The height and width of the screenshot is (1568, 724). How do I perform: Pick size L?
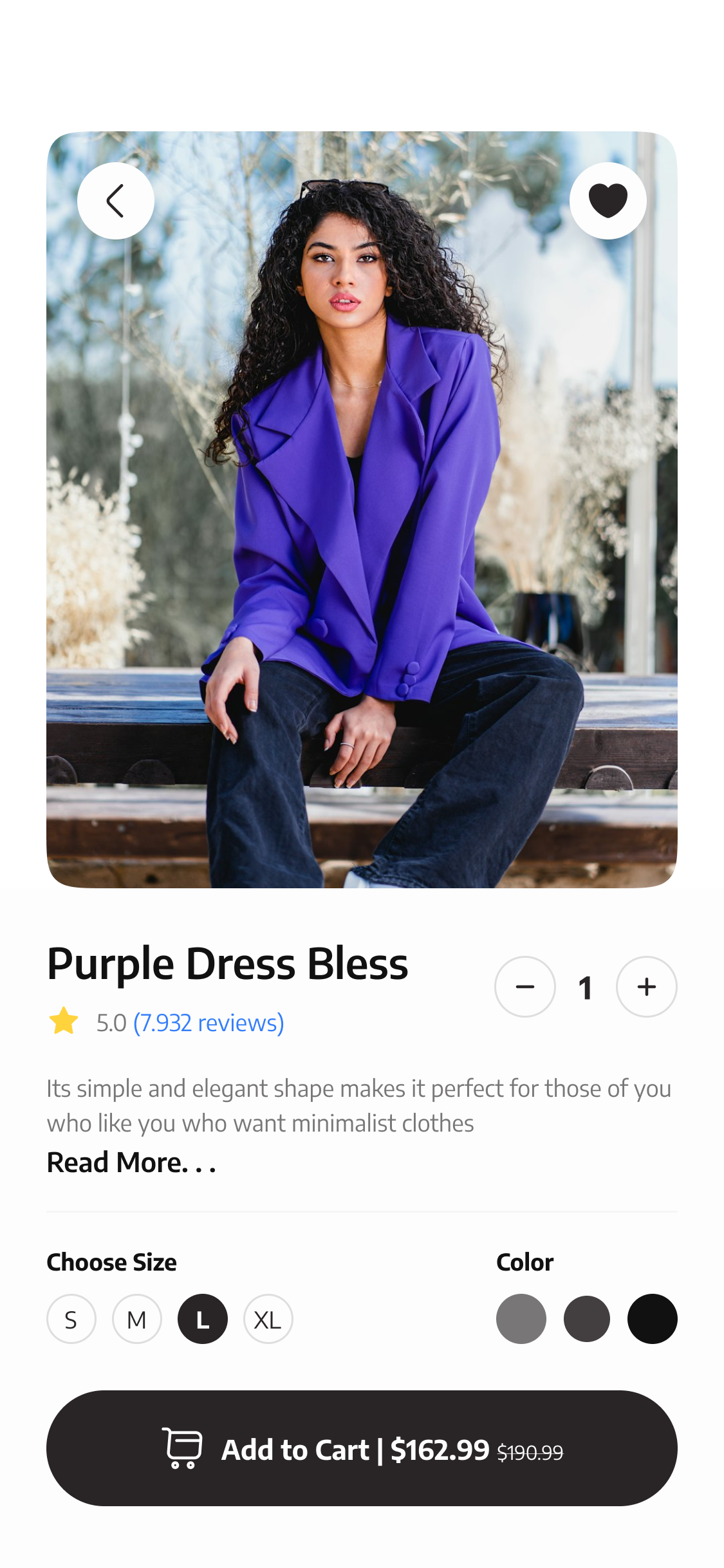pos(203,1319)
